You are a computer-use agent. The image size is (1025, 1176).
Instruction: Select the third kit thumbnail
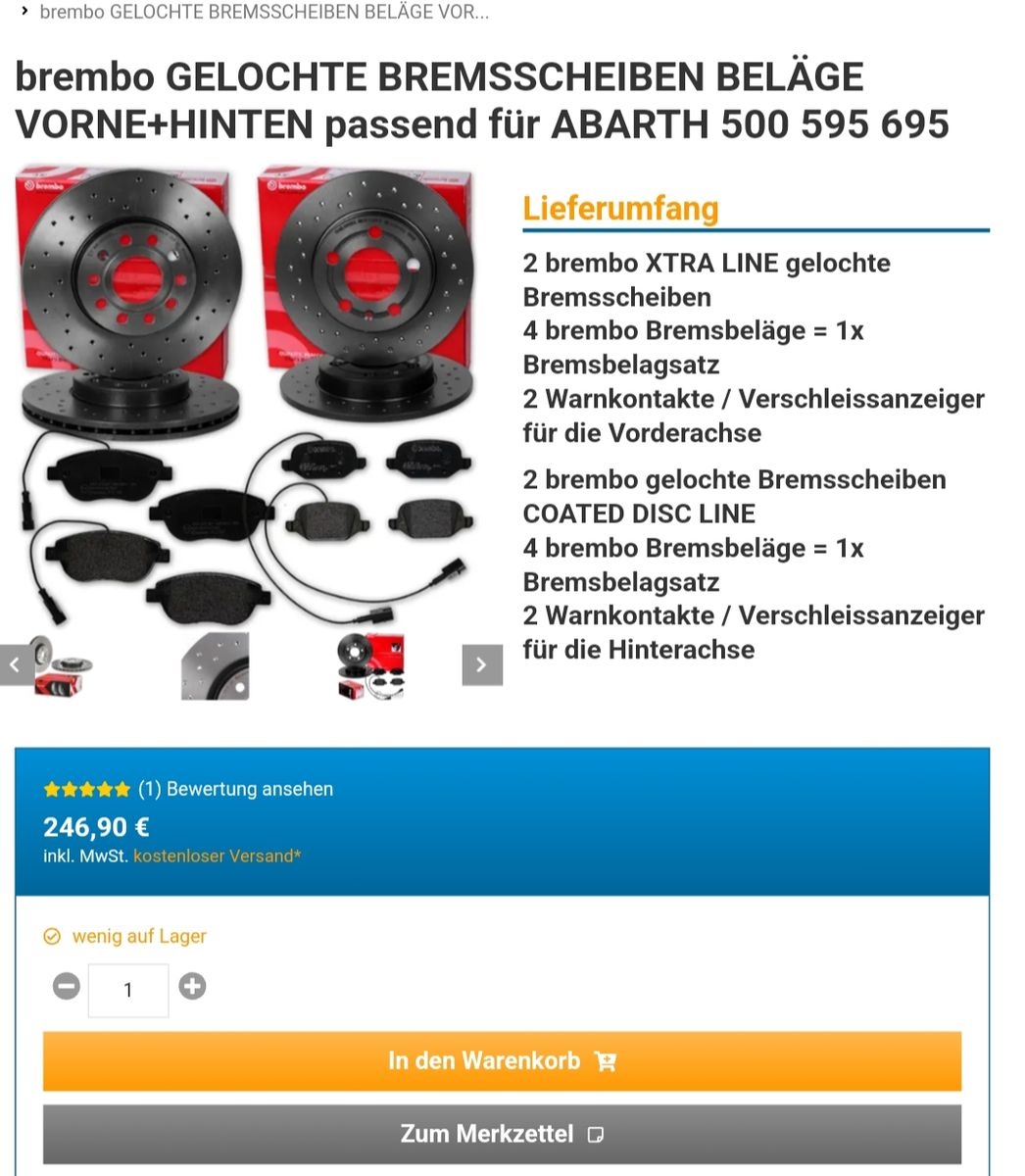click(x=370, y=665)
